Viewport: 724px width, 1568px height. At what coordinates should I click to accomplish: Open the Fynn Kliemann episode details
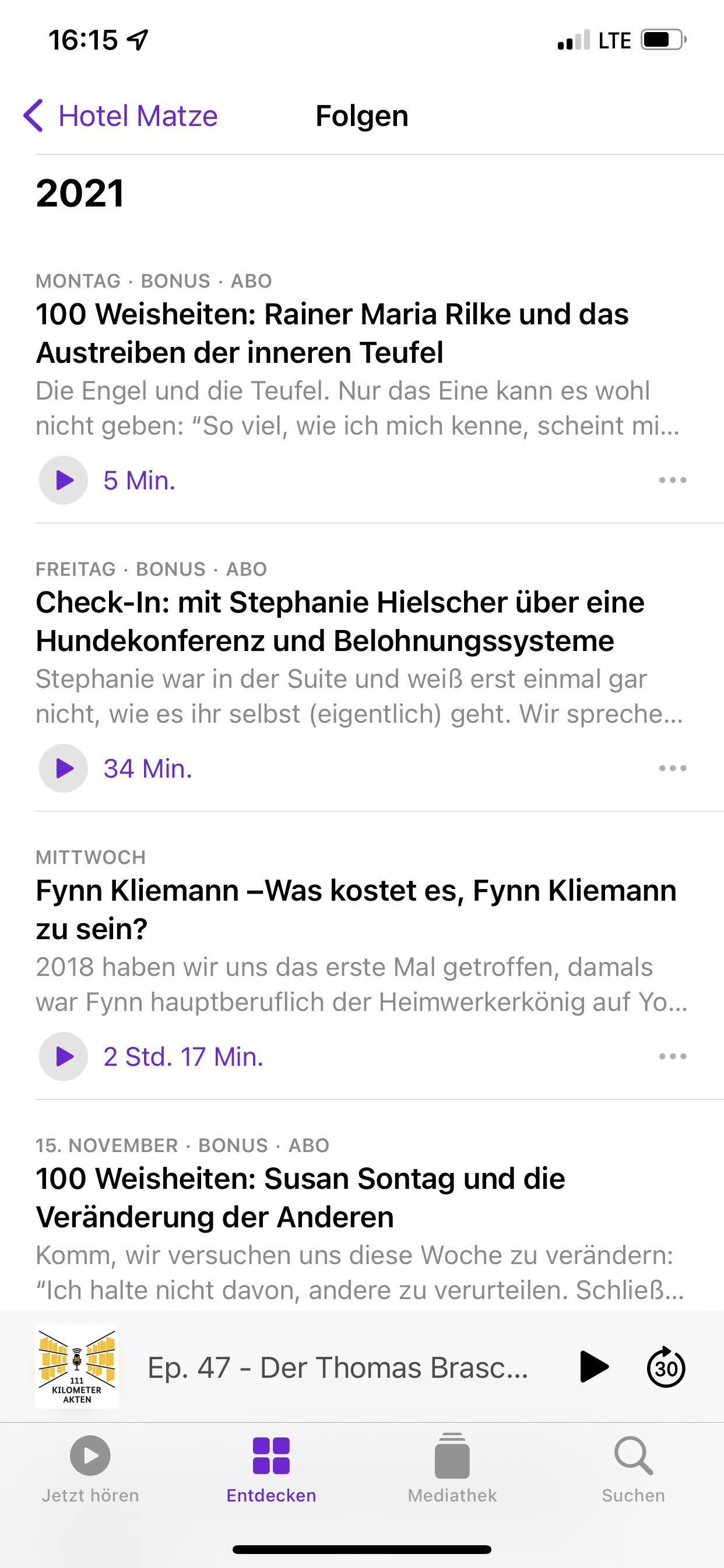356,909
